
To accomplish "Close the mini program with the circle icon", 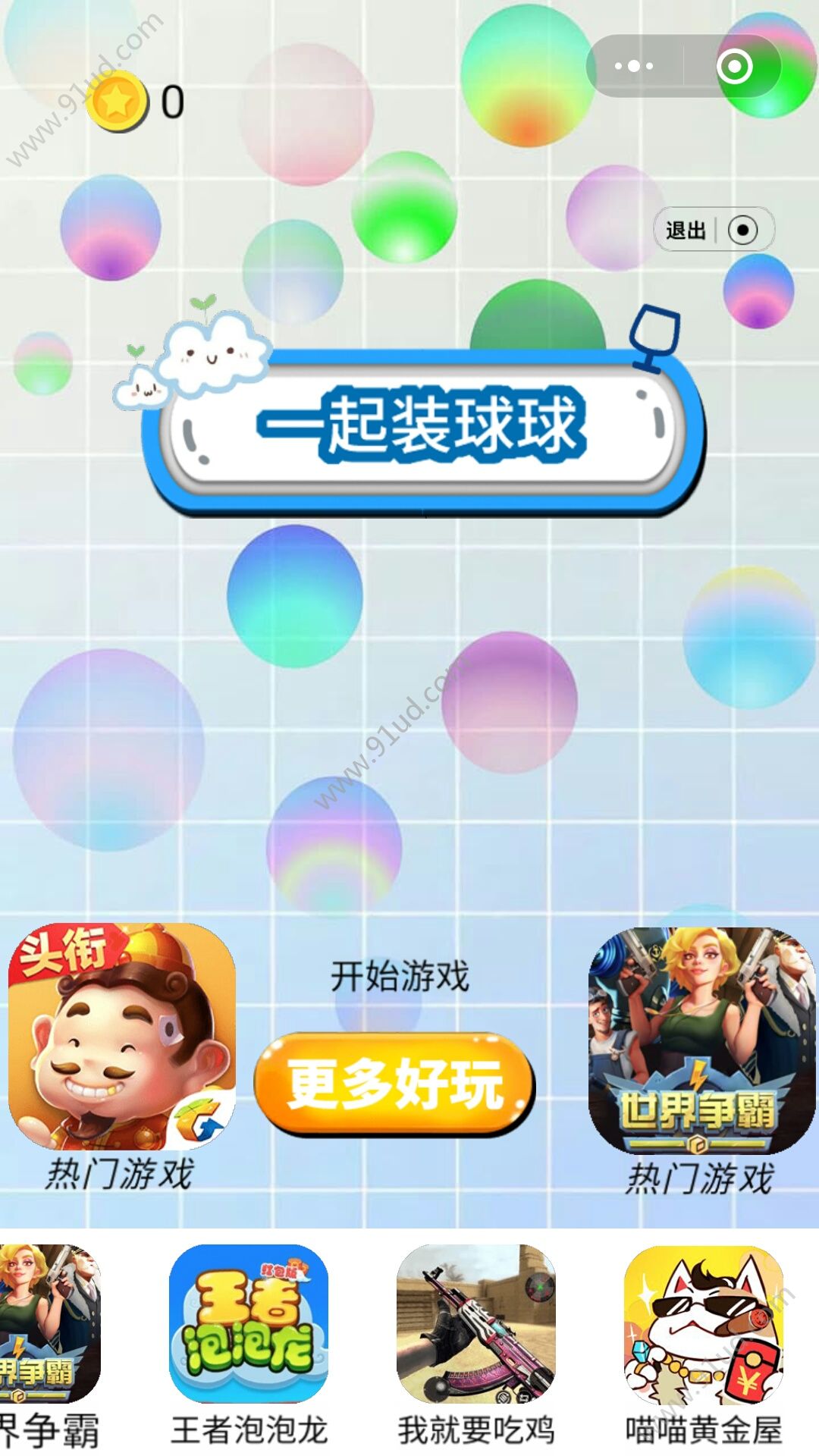I will point(734,67).
